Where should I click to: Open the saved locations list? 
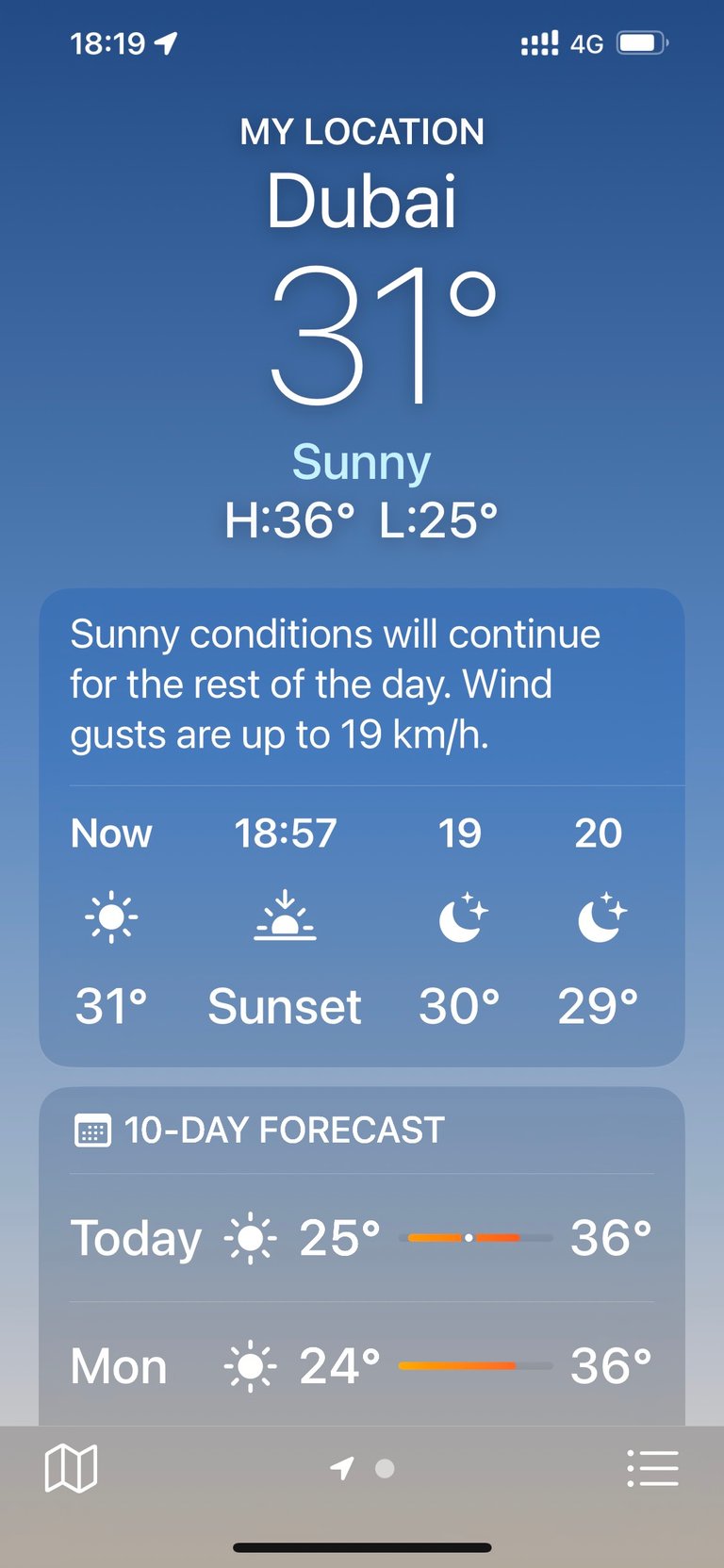point(652,1468)
